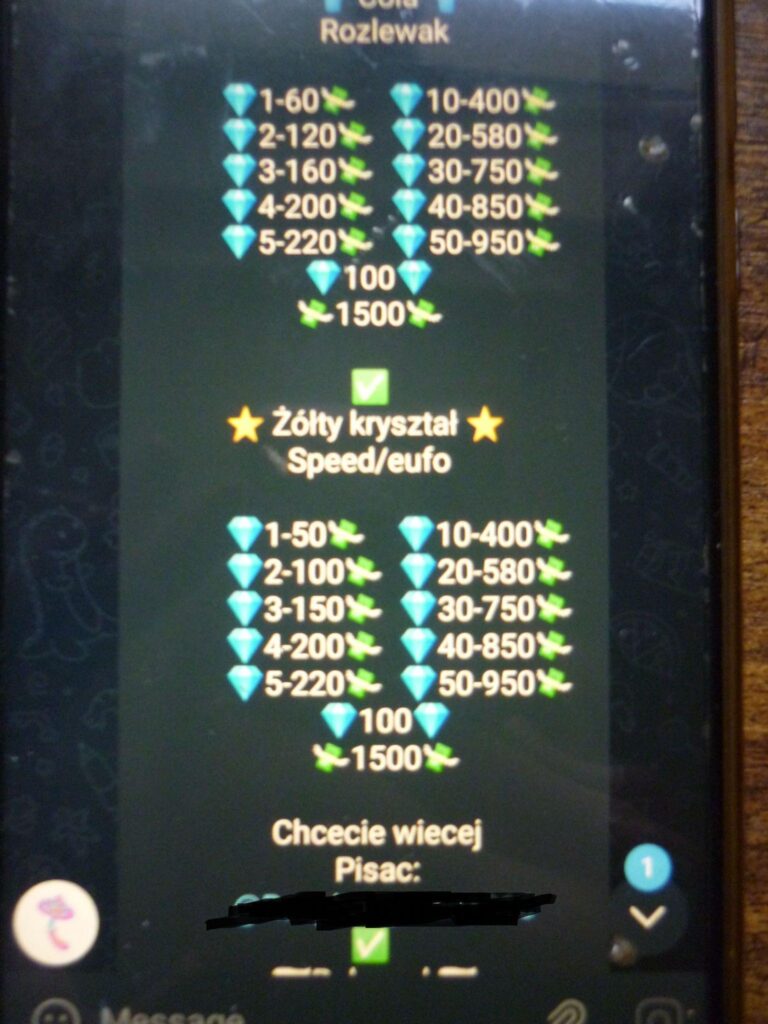Open the sender's profile avatar
Image resolution: width=768 pixels, height=1024 pixels.
point(56,922)
